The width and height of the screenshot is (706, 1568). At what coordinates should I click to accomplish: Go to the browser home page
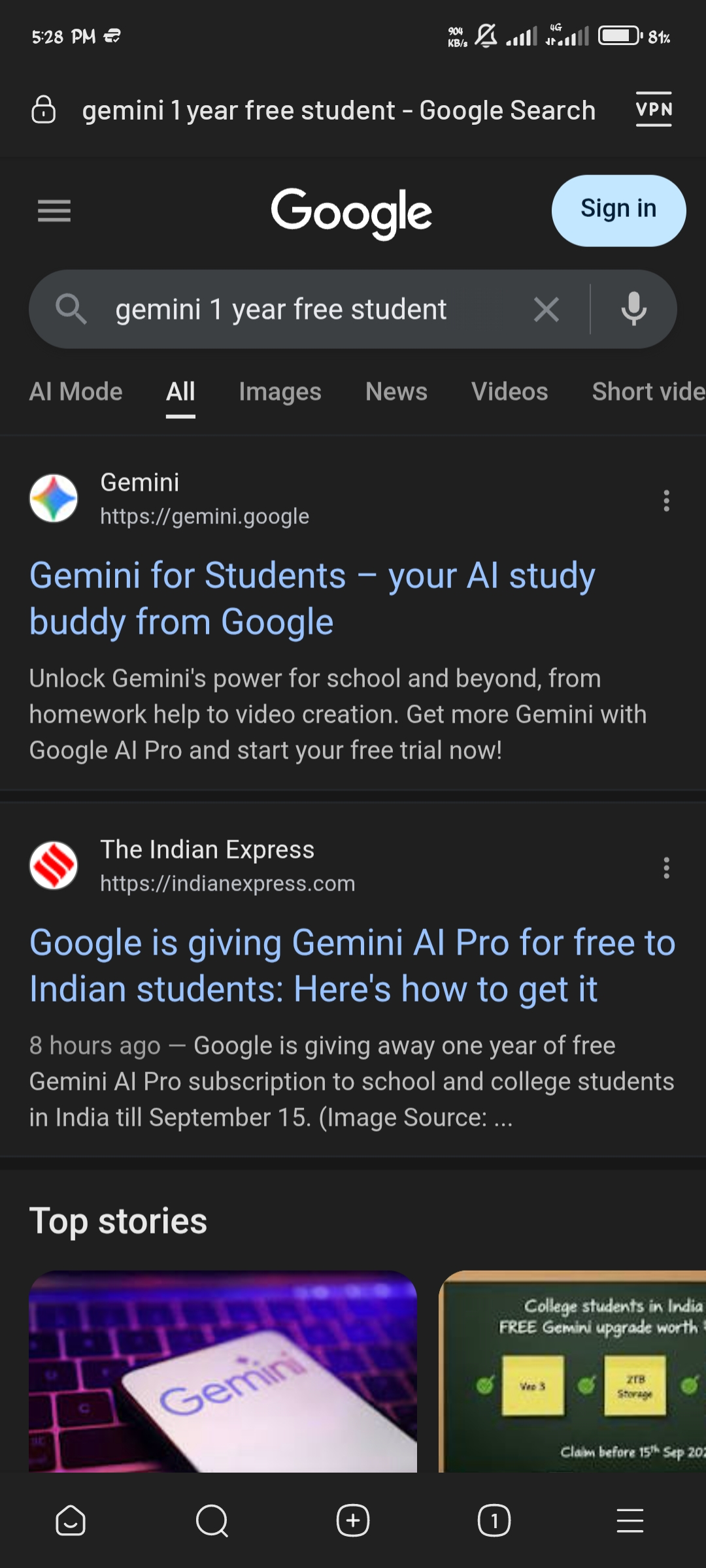(x=71, y=1521)
